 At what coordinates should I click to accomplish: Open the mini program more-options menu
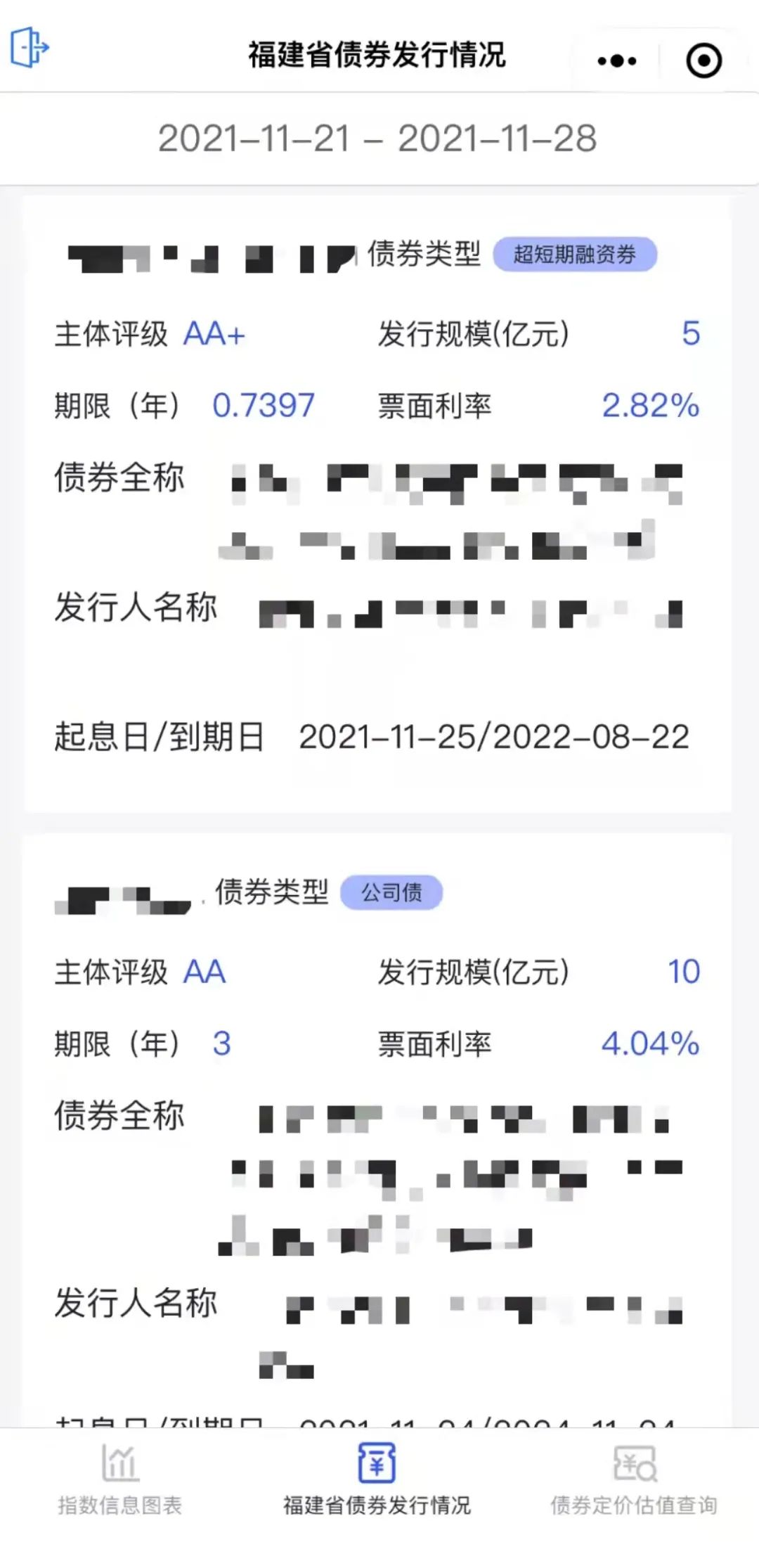(616, 60)
